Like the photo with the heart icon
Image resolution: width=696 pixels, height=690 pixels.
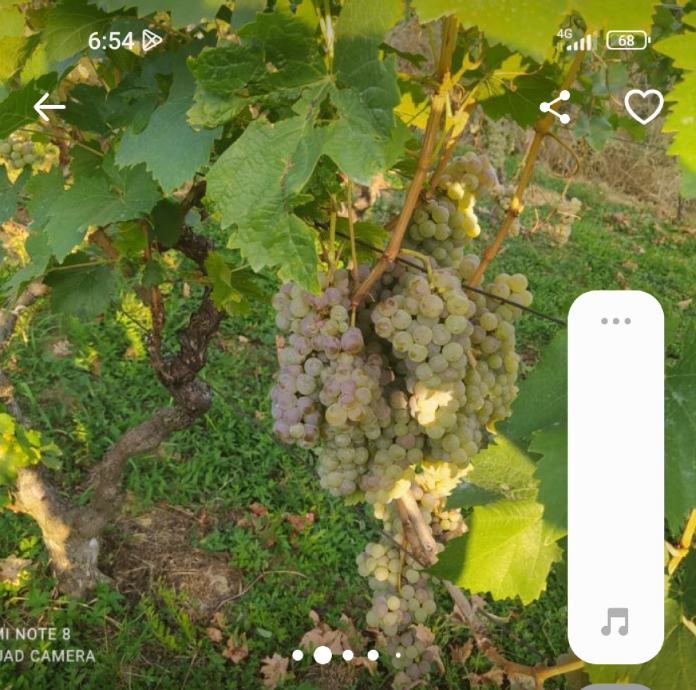tap(643, 106)
